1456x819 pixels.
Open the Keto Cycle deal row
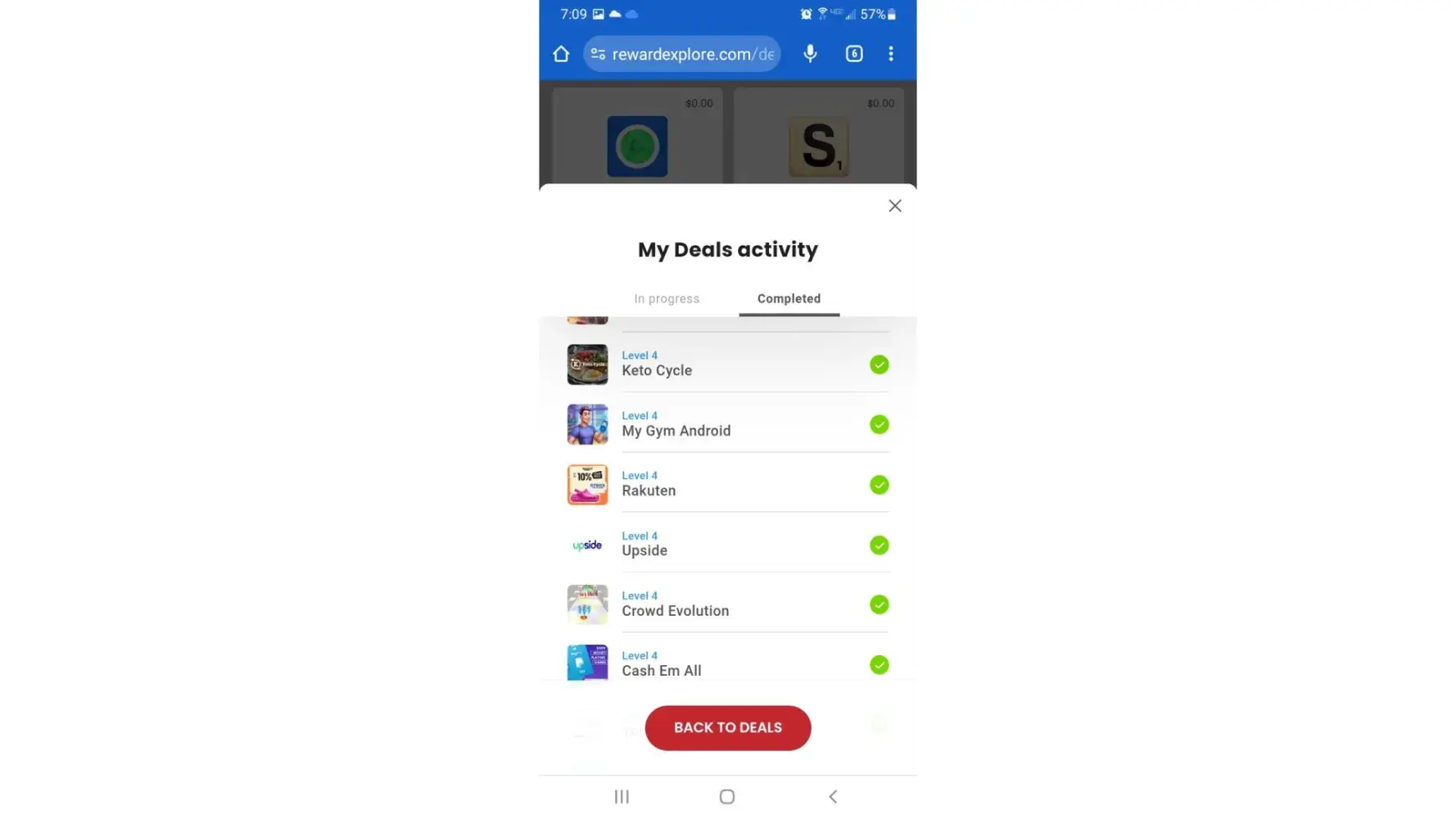727,364
